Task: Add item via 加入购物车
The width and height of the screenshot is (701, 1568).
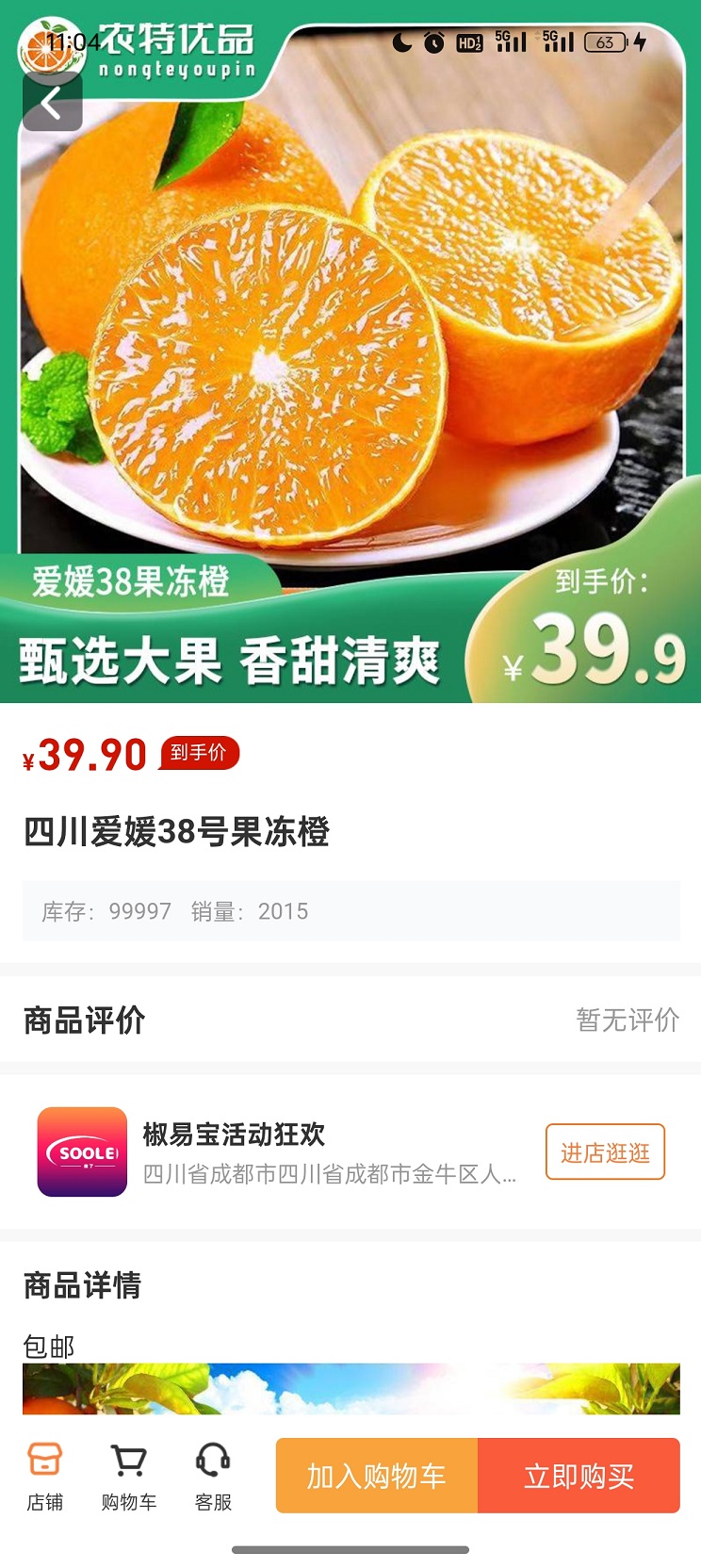Action: pos(377,1476)
